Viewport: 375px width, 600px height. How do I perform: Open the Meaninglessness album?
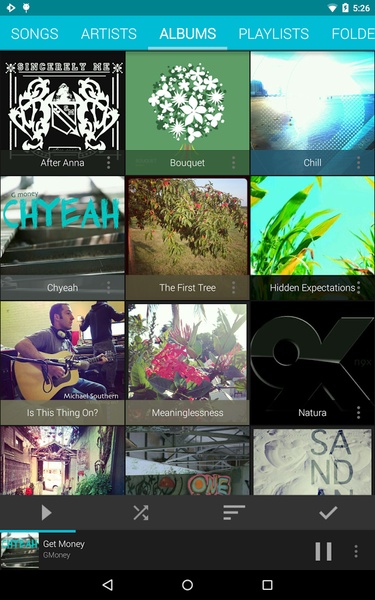pos(188,363)
